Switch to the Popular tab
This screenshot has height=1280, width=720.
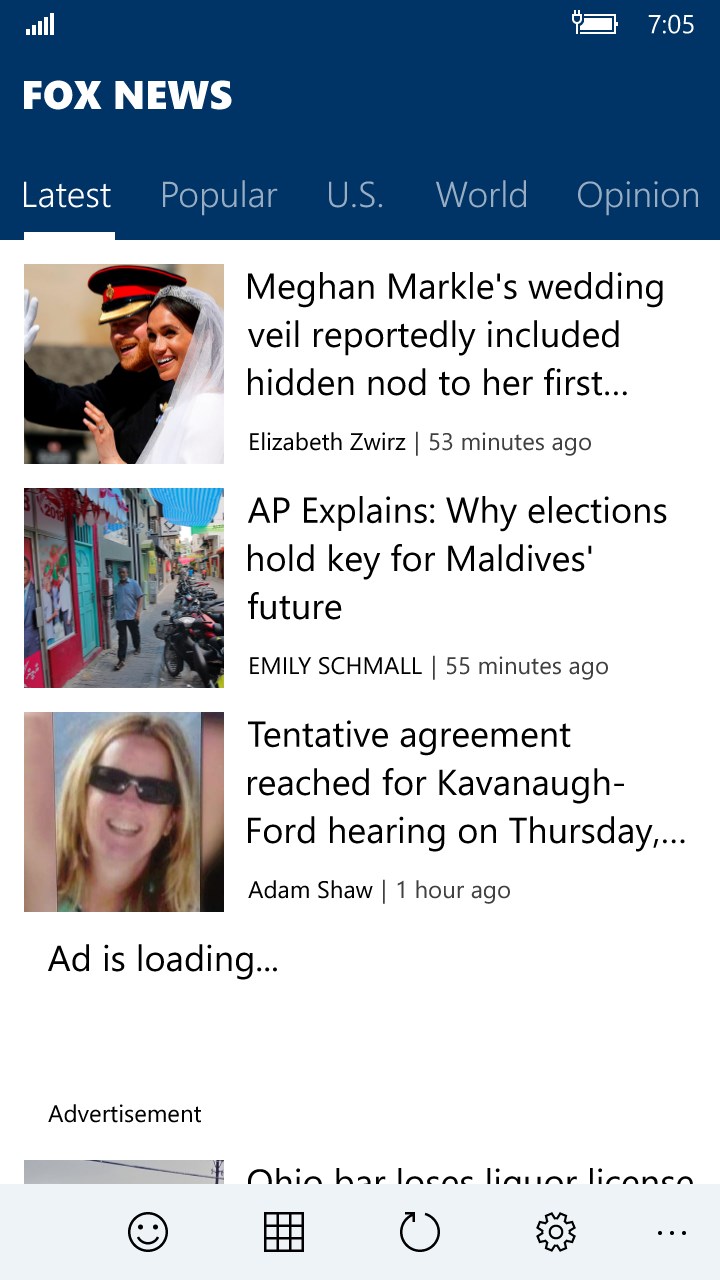coord(218,195)
